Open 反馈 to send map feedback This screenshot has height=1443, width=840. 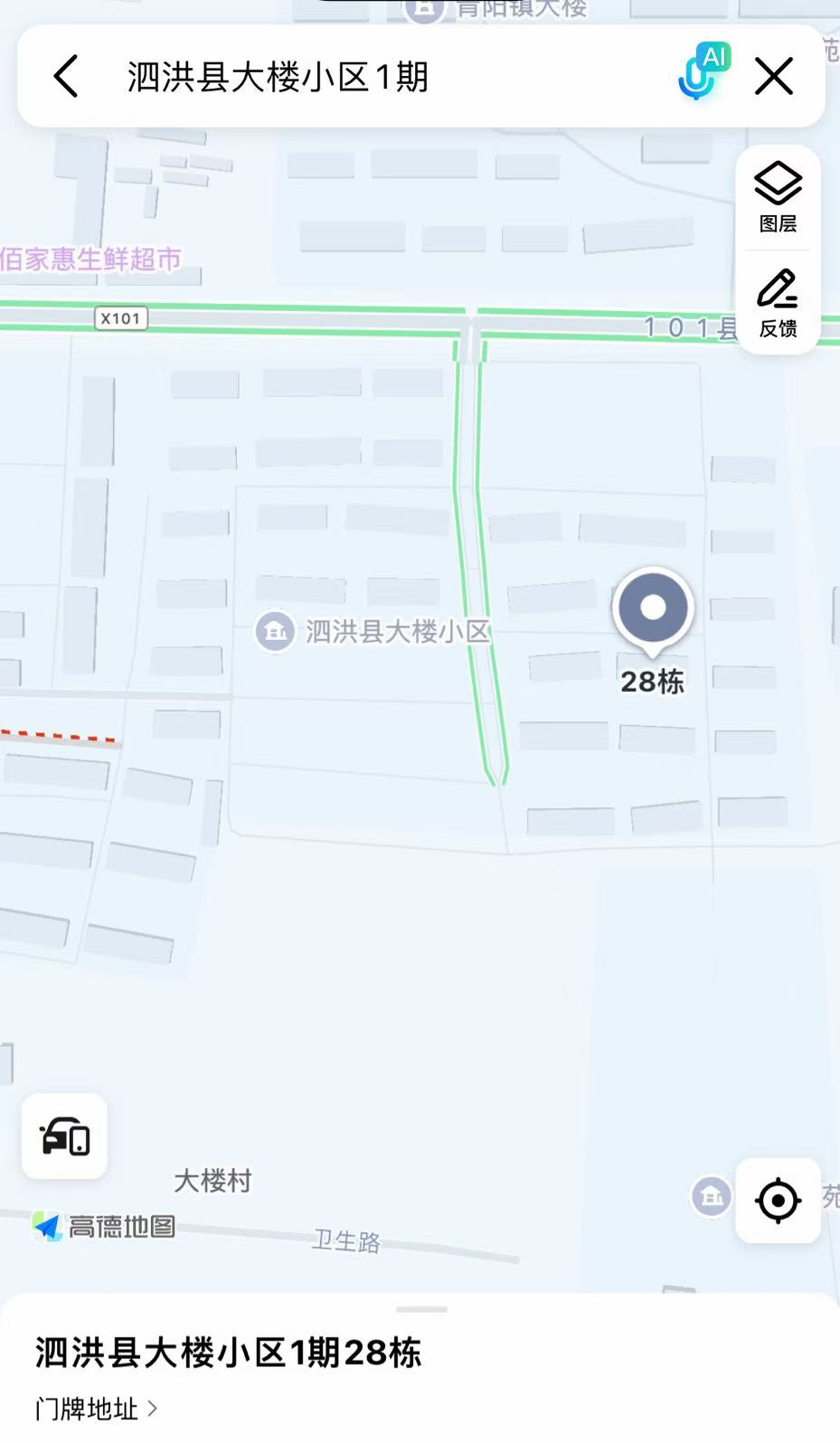[778, 303]
